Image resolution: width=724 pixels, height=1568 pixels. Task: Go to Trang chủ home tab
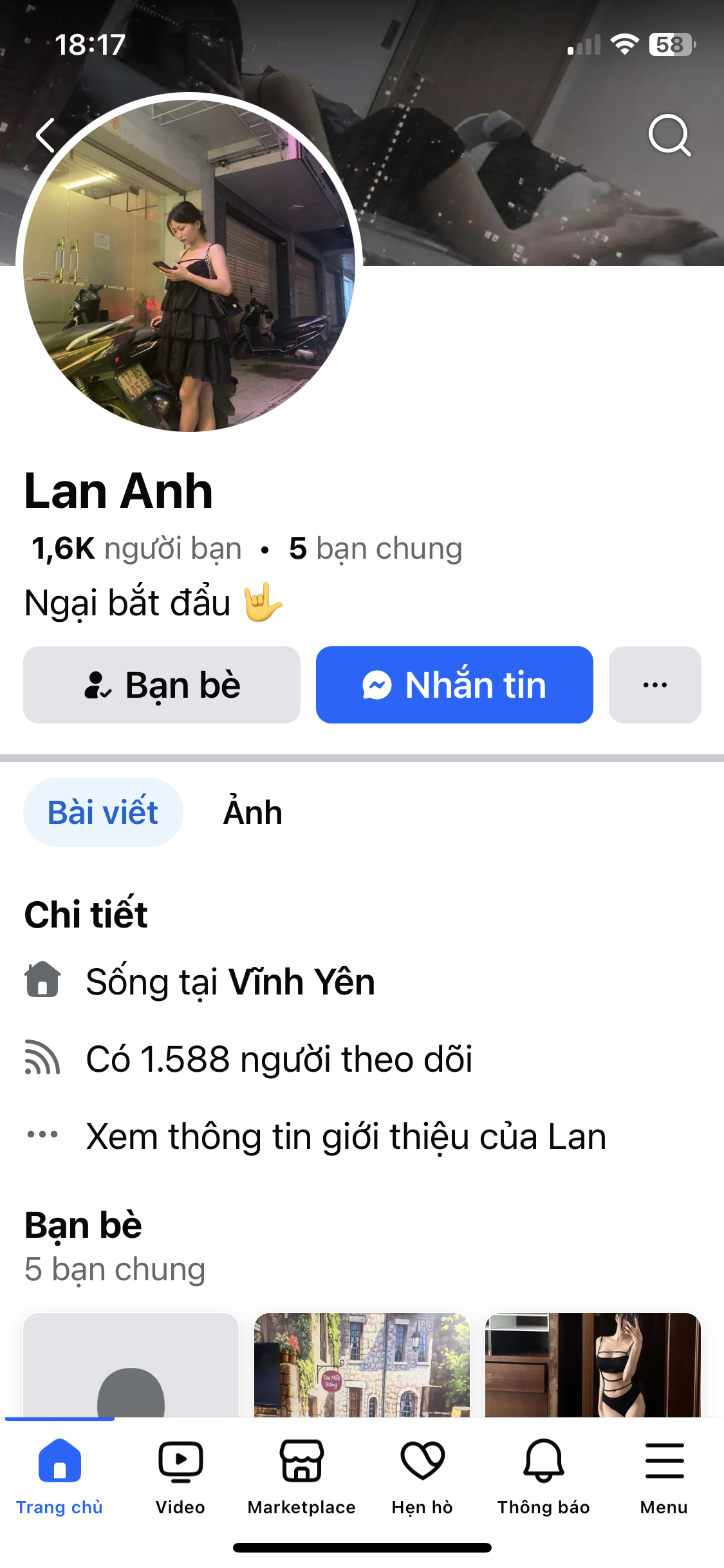[x=59, y=1475]
